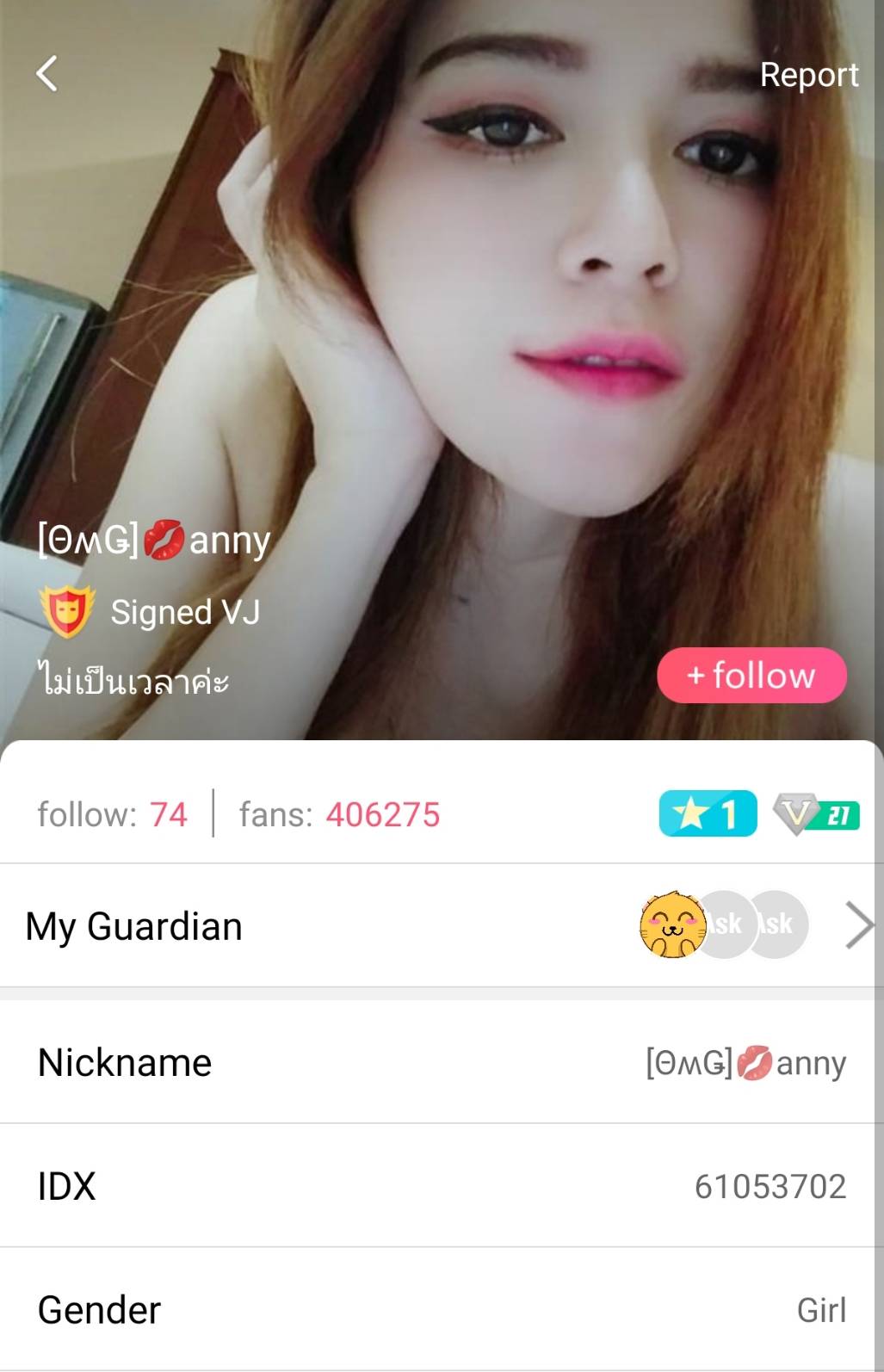
Task: Follow this streamer's profile
Action: point(751,676)
